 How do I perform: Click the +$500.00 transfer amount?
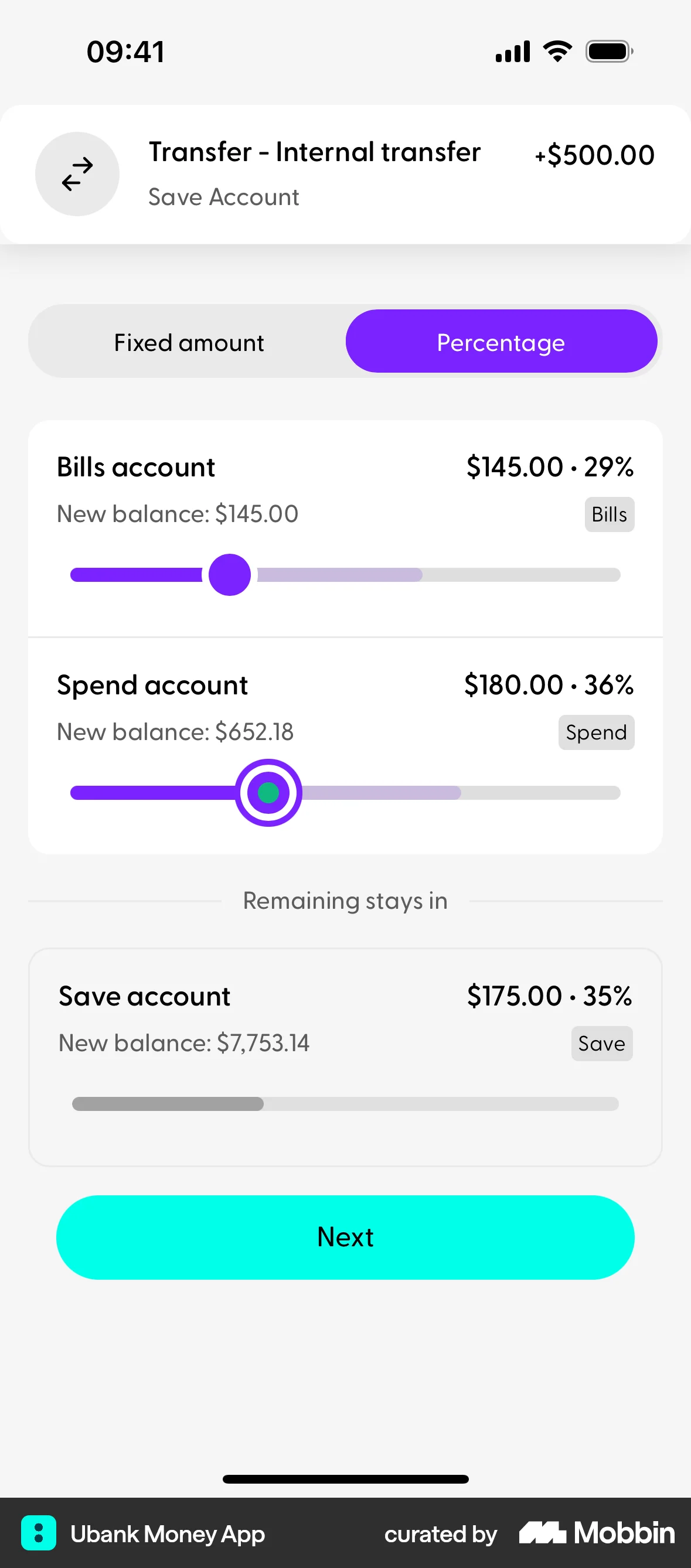[594, 155]
